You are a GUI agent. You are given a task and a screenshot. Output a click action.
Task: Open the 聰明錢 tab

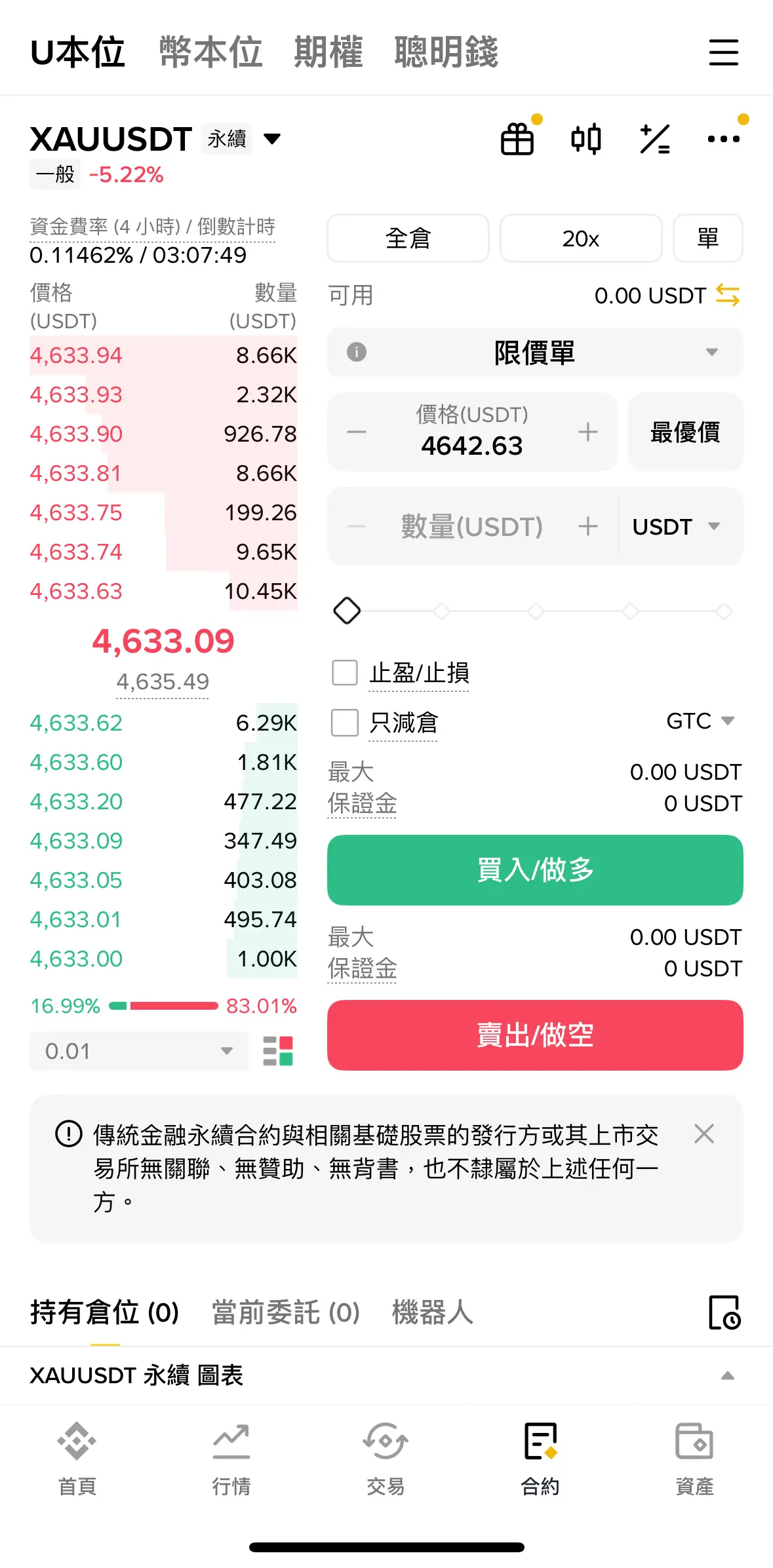(446, 52)
